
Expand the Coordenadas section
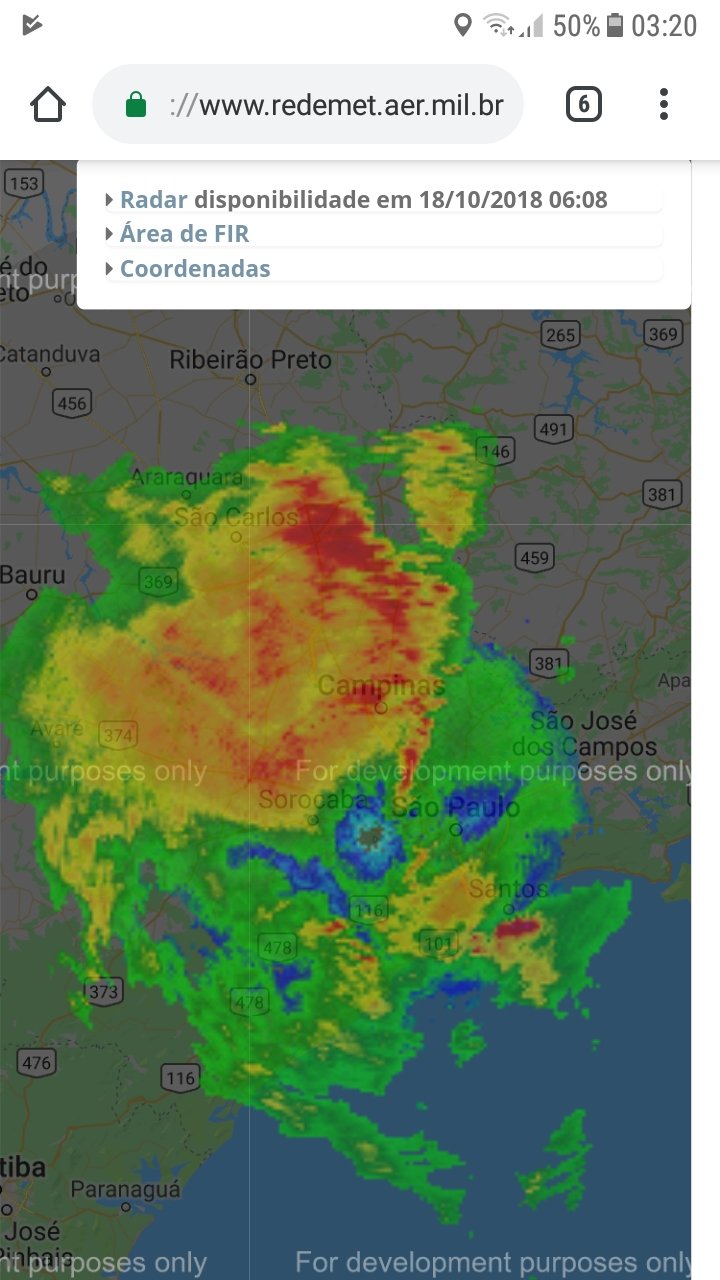tap(383, 268)
